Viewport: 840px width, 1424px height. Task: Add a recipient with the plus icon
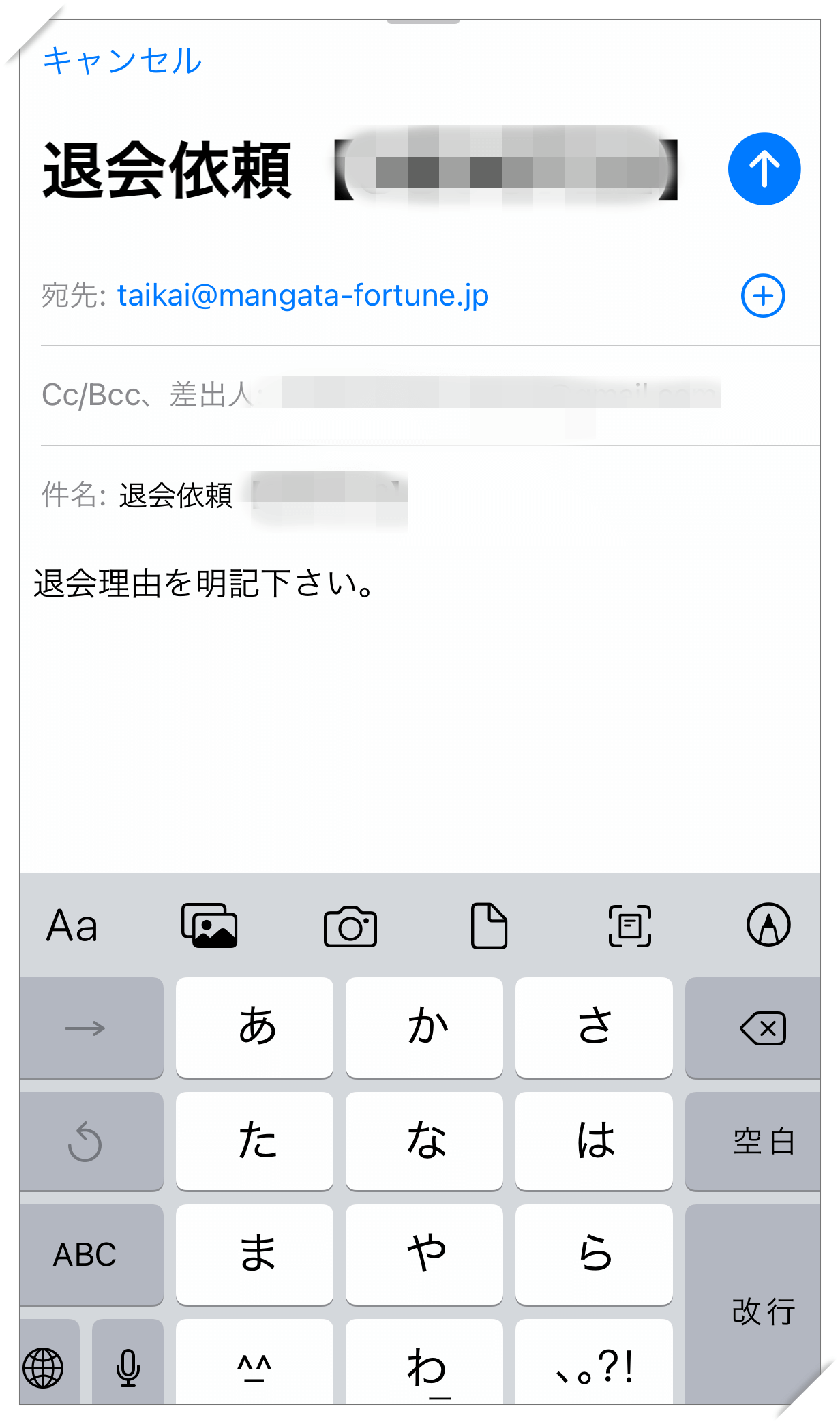point(762,296)
